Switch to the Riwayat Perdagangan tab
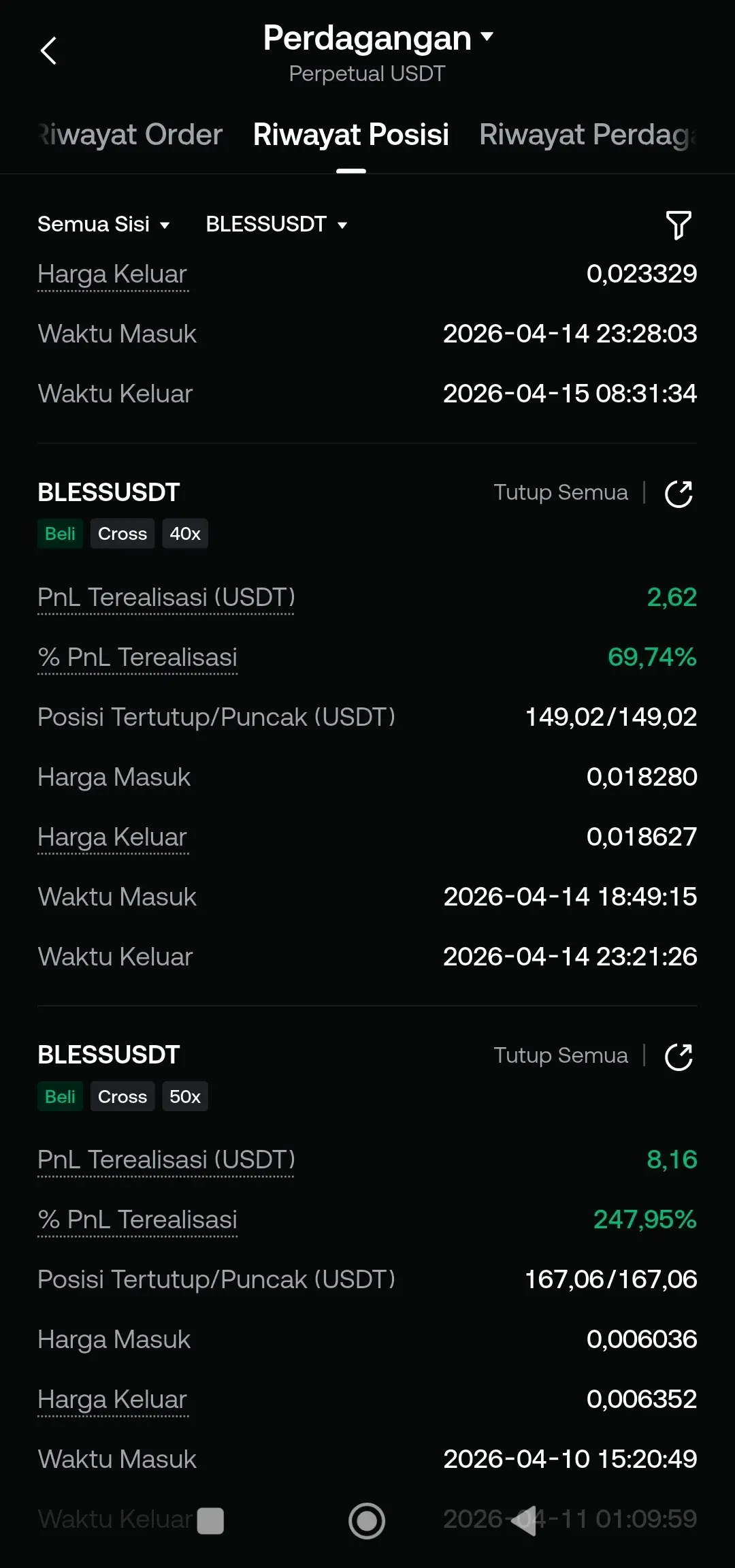Screen dimensions: 735x1568 [588, 135]
